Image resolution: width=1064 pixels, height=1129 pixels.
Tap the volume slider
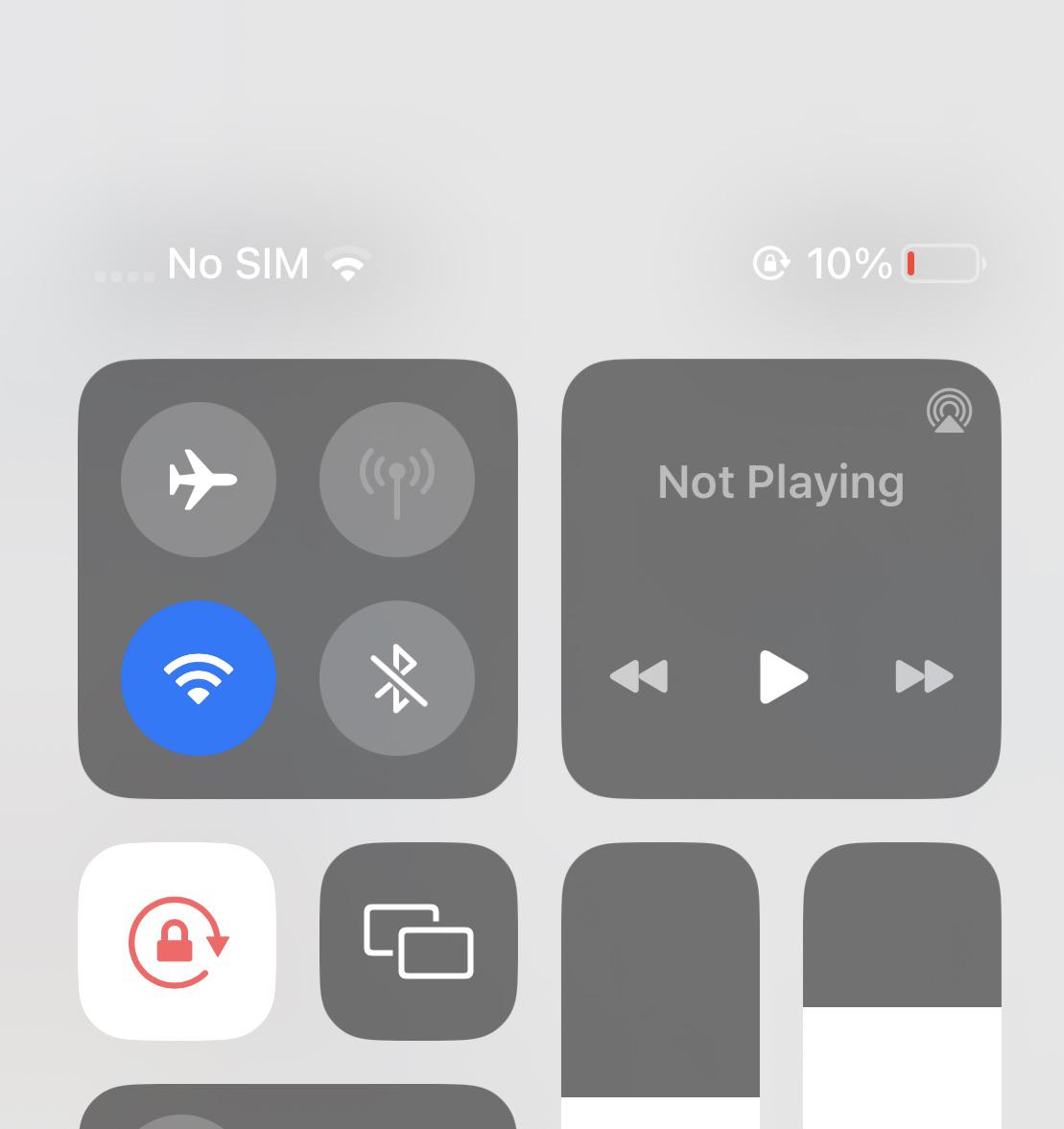tap(902, 988)
